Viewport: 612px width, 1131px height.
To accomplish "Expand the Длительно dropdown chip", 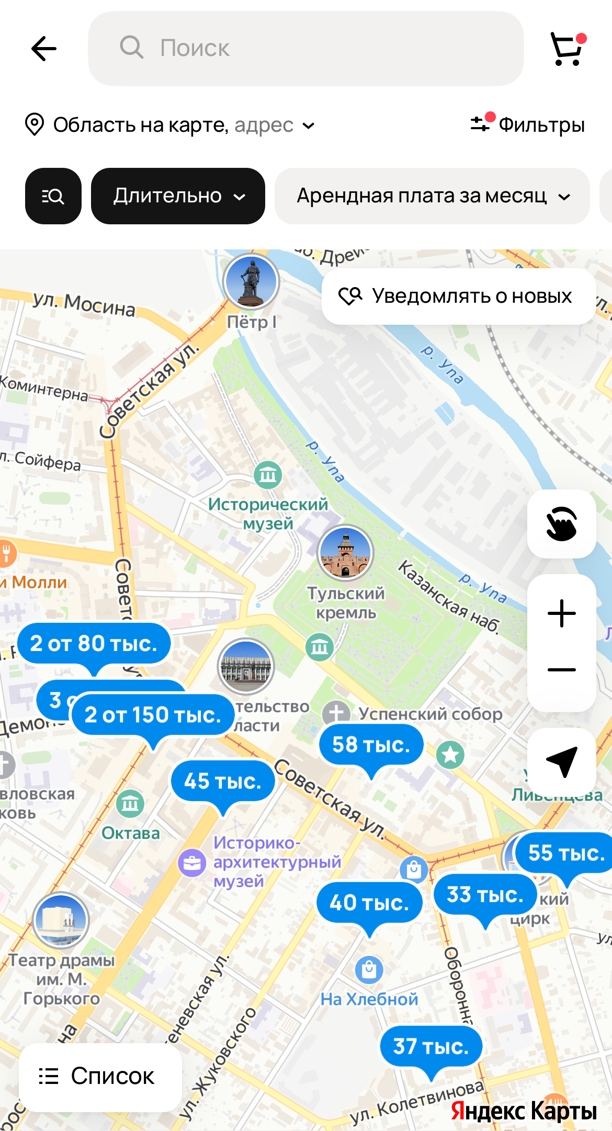I will [178, 196].
